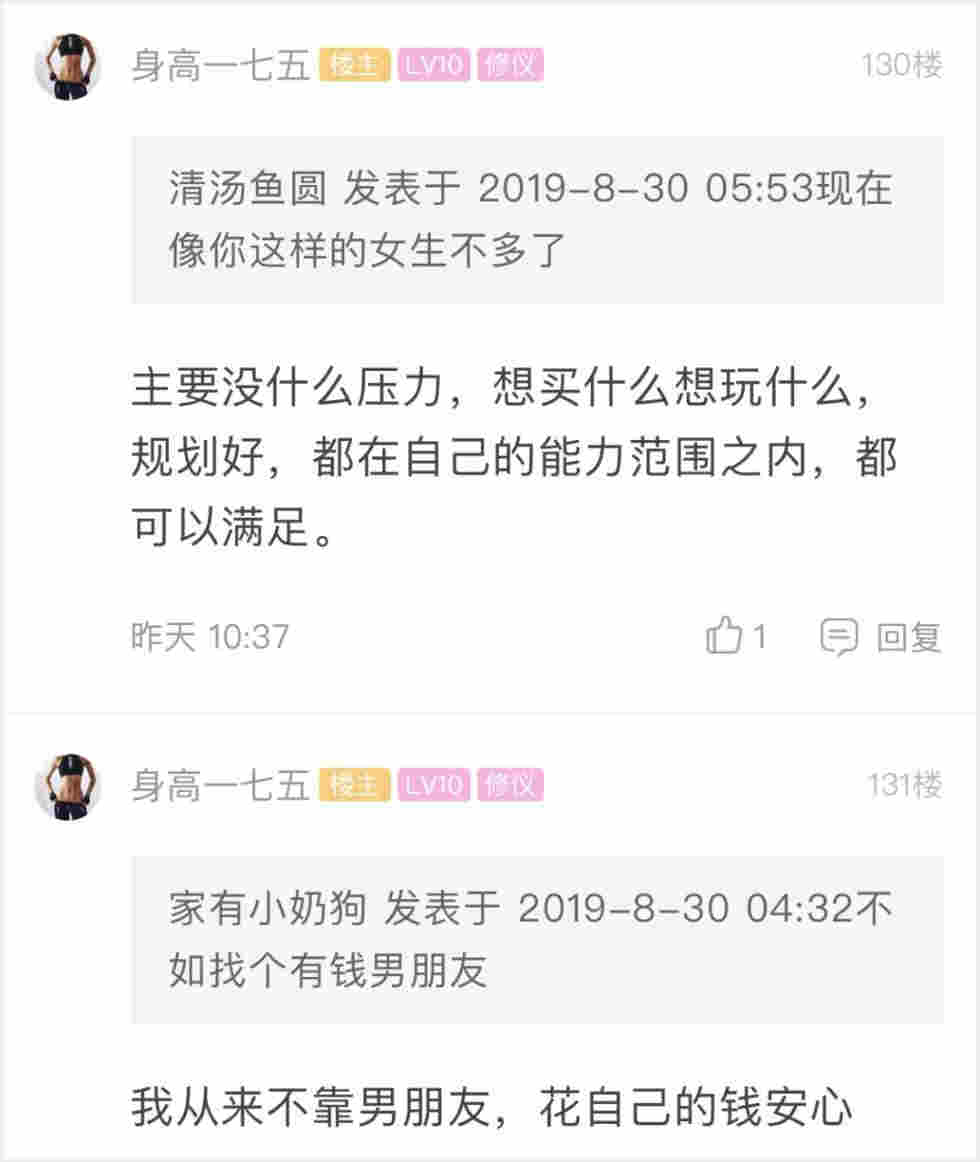Click the 回复 reply button
Screen dimensions: 980x1162
pos(906,635)
